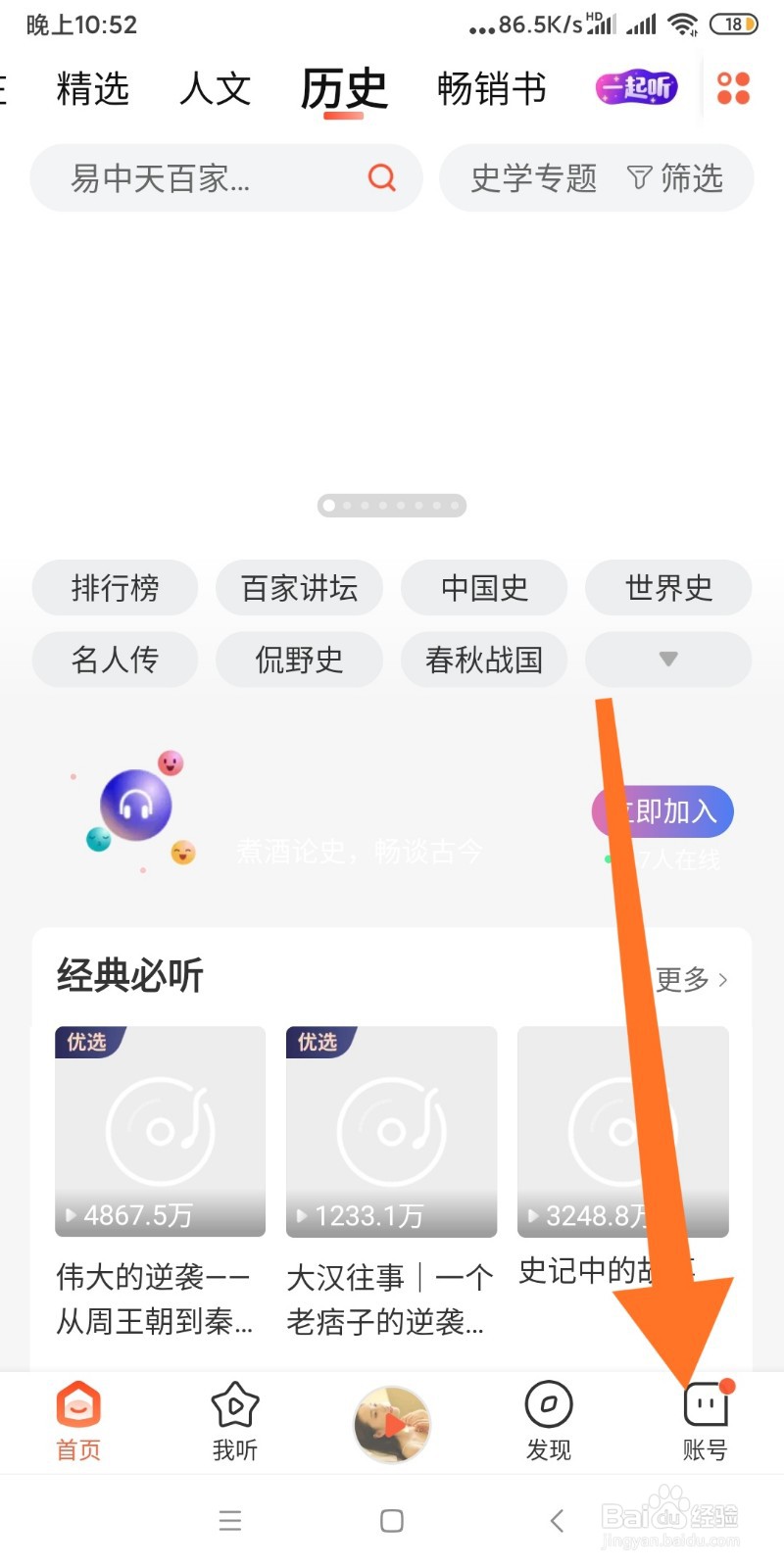This screenshot has width=784, height=1568.
Task: Open the search magnifier icon
Action: pyautogui.click(x=381, y=178)
